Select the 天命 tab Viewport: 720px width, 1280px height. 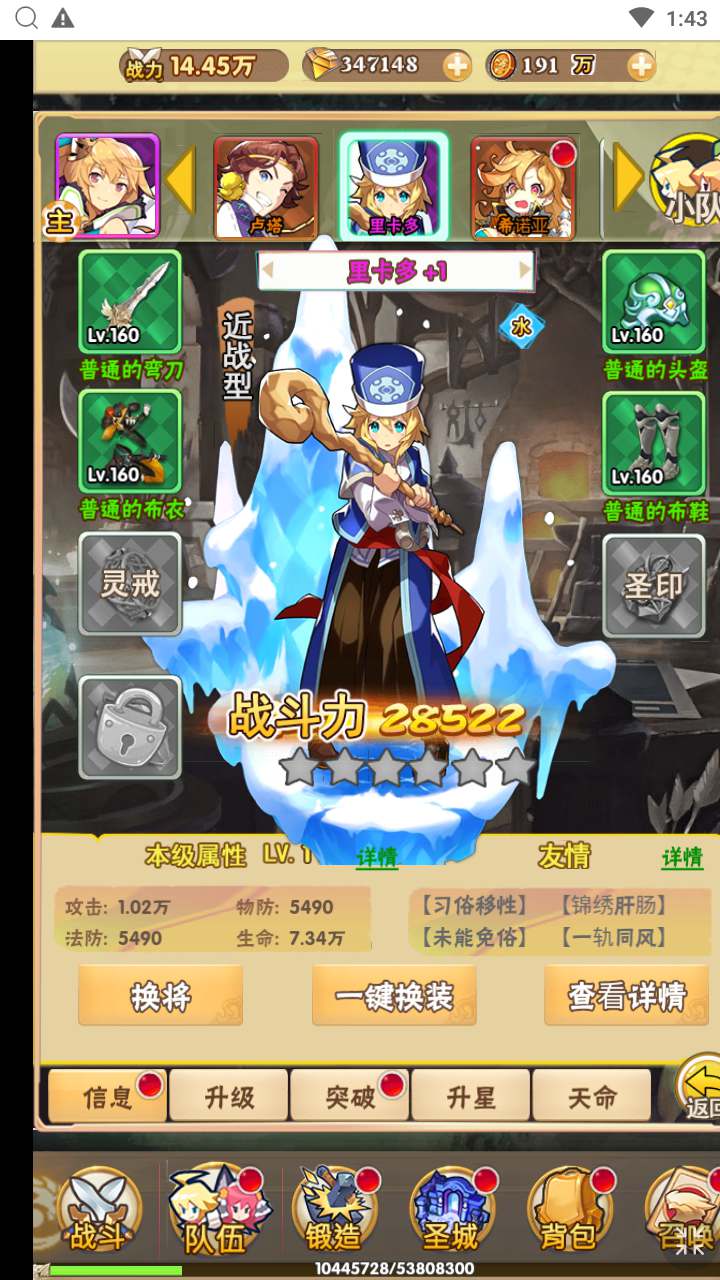[x=592, y=1096]
